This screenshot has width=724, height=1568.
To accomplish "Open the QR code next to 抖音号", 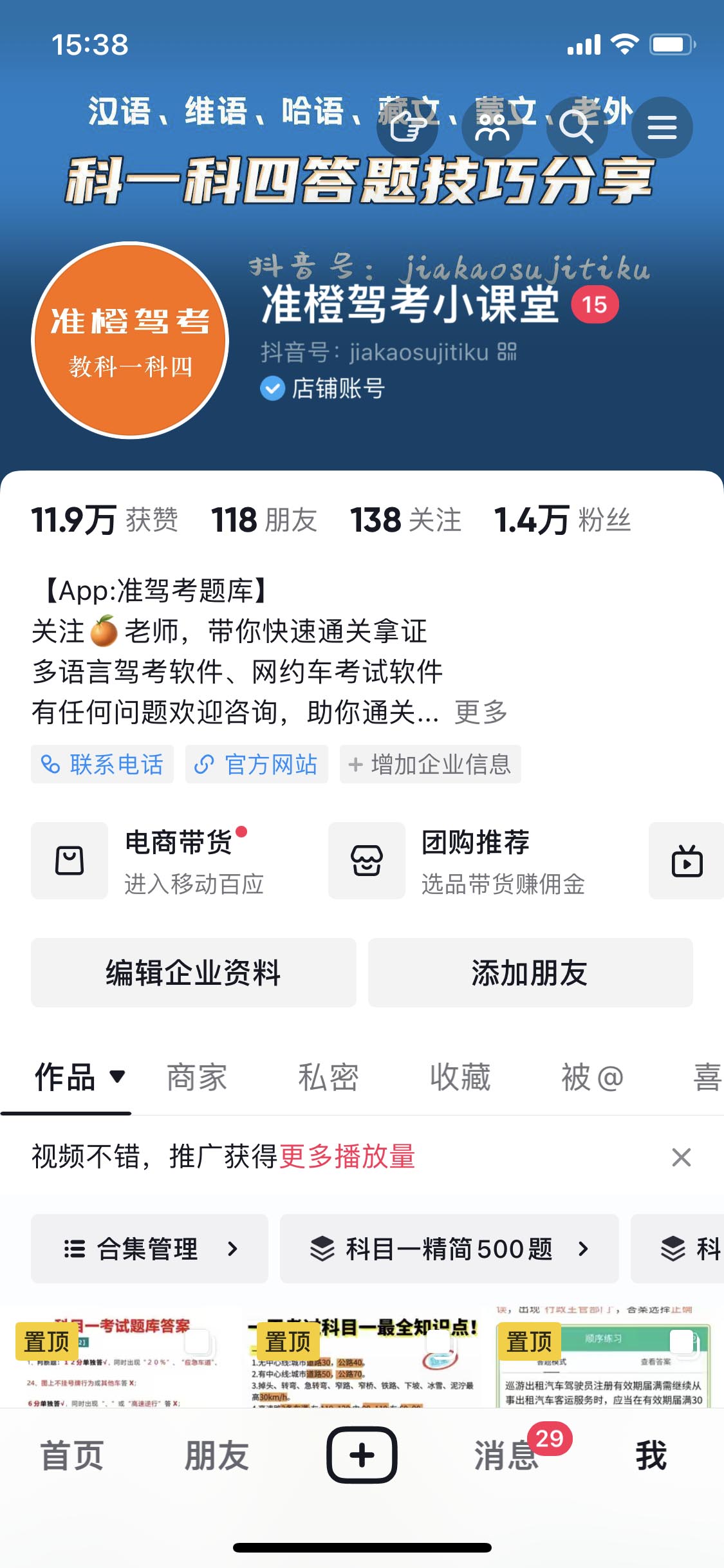I will pyautogui.click(x=507, y=352).
